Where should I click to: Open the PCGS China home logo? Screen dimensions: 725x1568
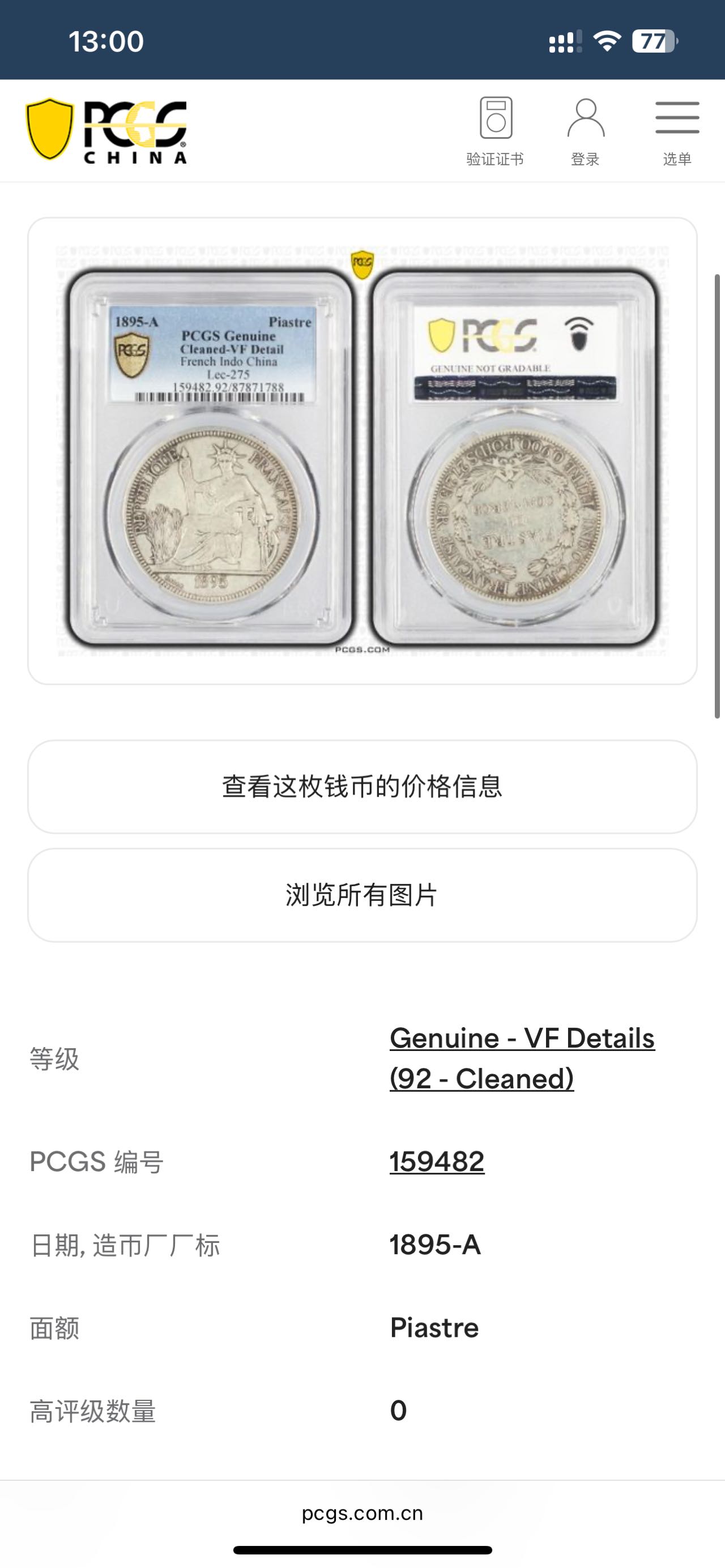106,131
